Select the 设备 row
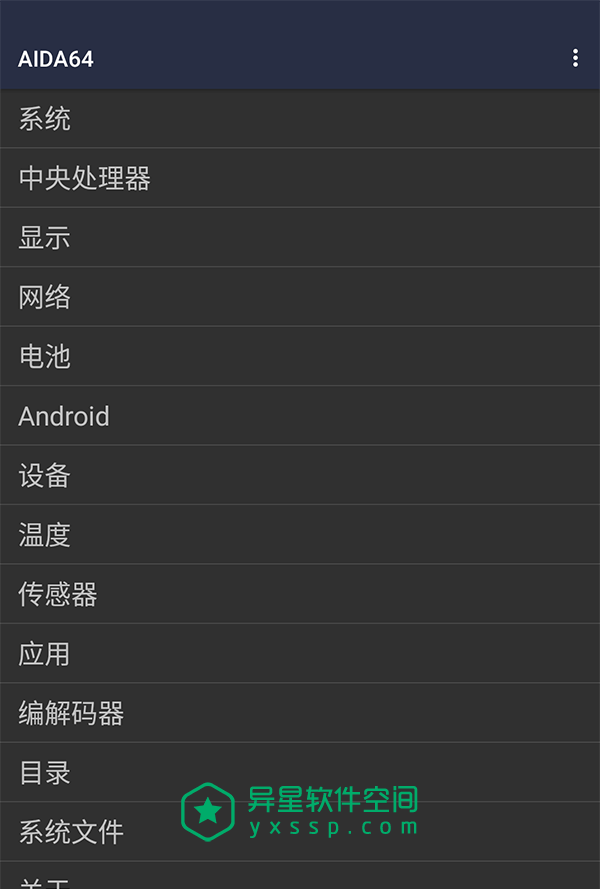Image resolution: width=600 pixels, height=889 pixels. (x=300, y=475)
